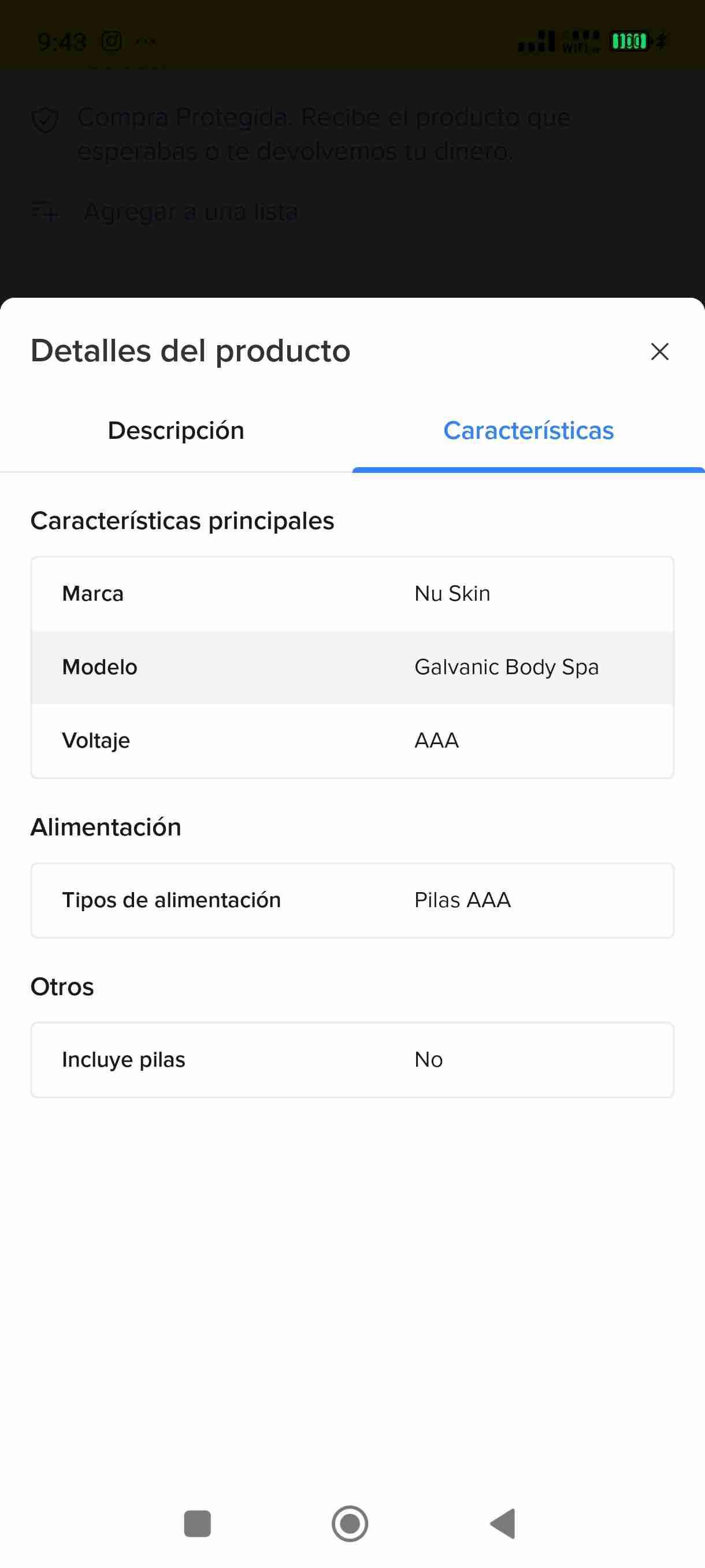Tap the cellular signal strength icon
The height and width of the screenshot is (1568, 705).
coord(535,40)
